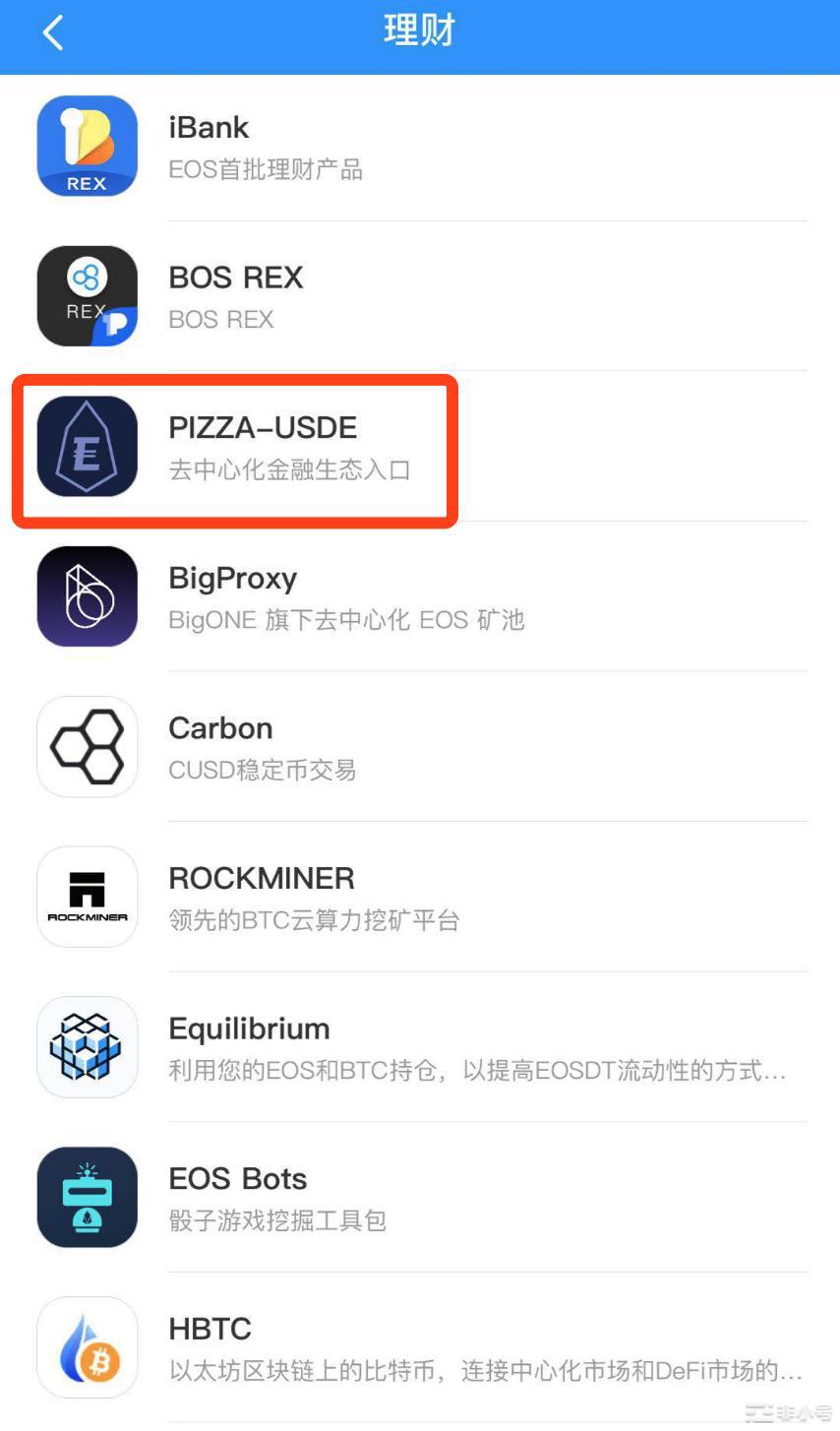
Task: Tap the highlighted PIZZA-USDE icon
Action: pos(87,446)
